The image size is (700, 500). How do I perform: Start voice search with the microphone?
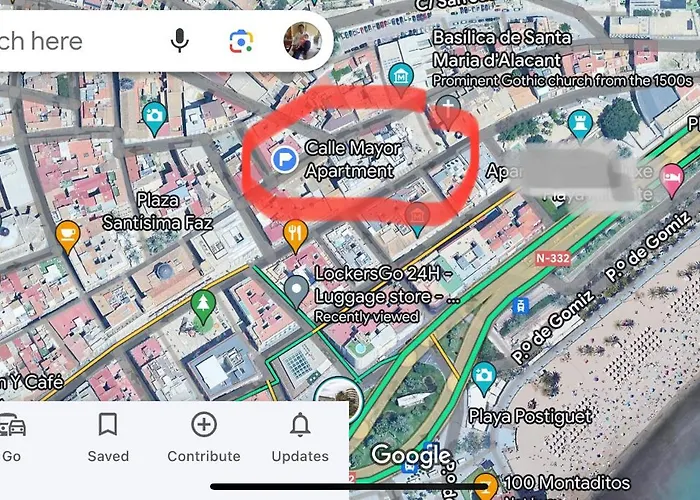[x=180, y=41]
